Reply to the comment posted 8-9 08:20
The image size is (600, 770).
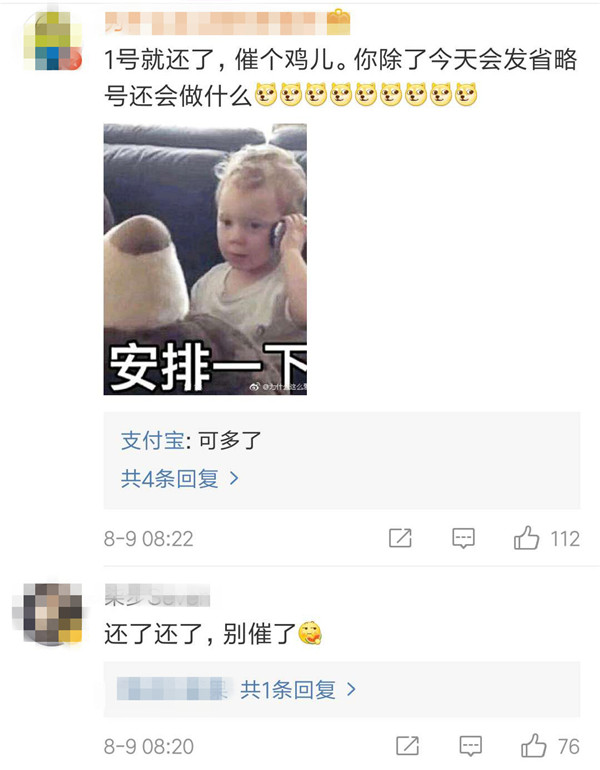469,746
